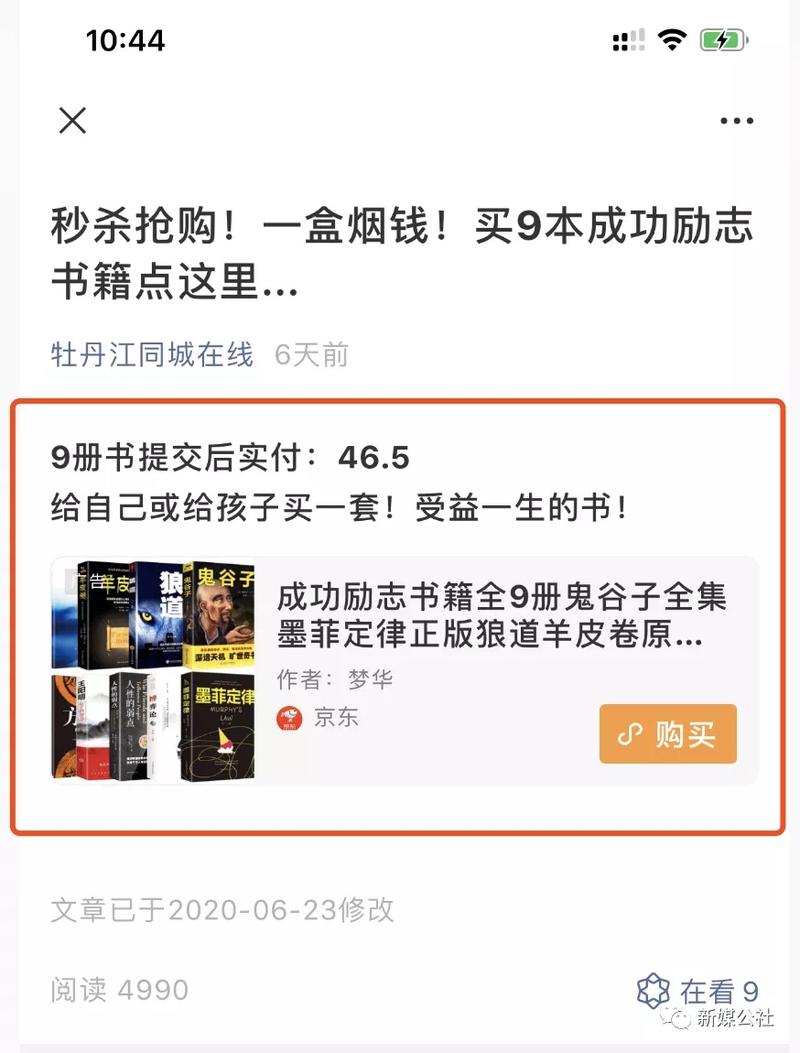Tap the small badge icon before 京东 label
The height and width of the screenshot is (1053, 800).
[291, 717]
